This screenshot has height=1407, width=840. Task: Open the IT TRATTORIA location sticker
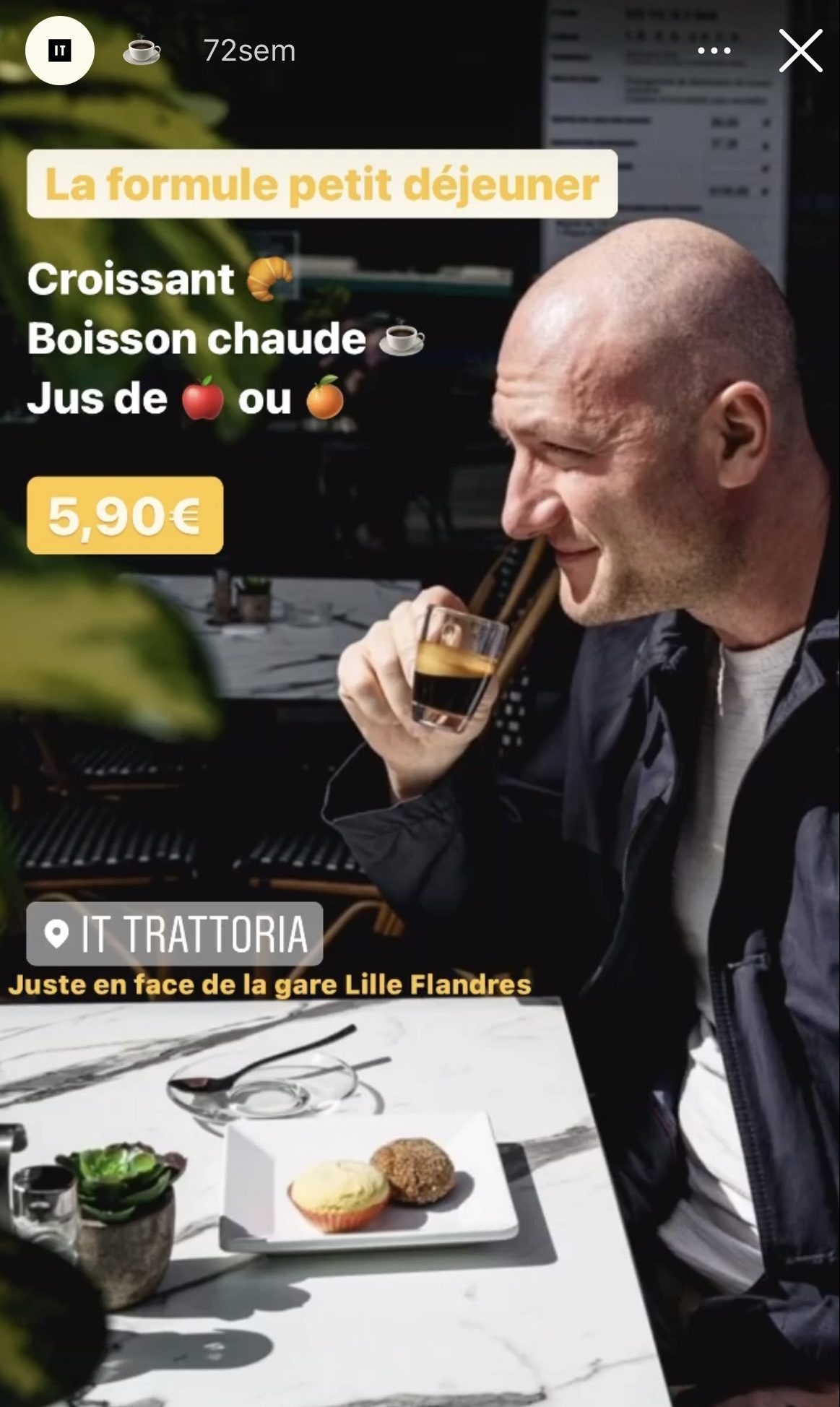tap(175, 933)
